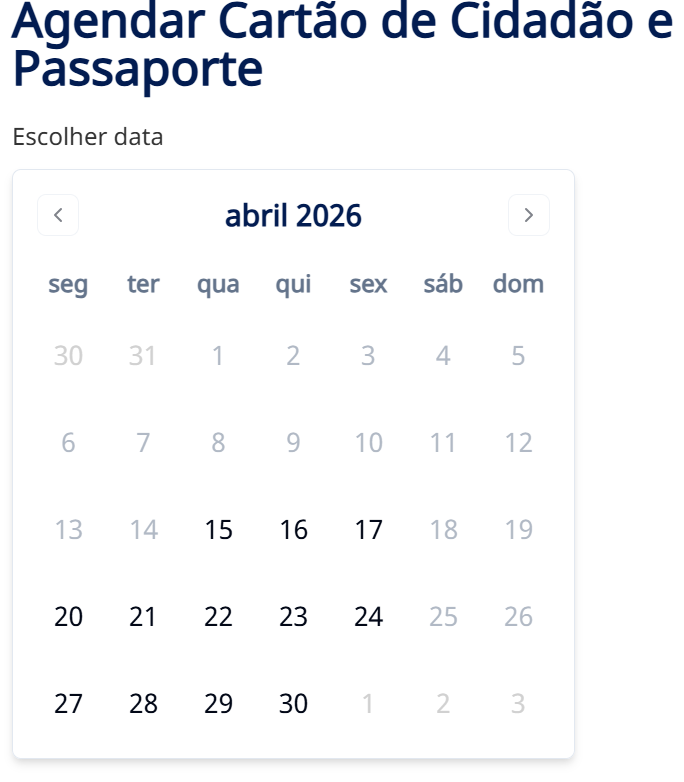This screenshot has height=782, width=684.
Task: Pick April 17 for the appointment
Action: pos(368,530)
